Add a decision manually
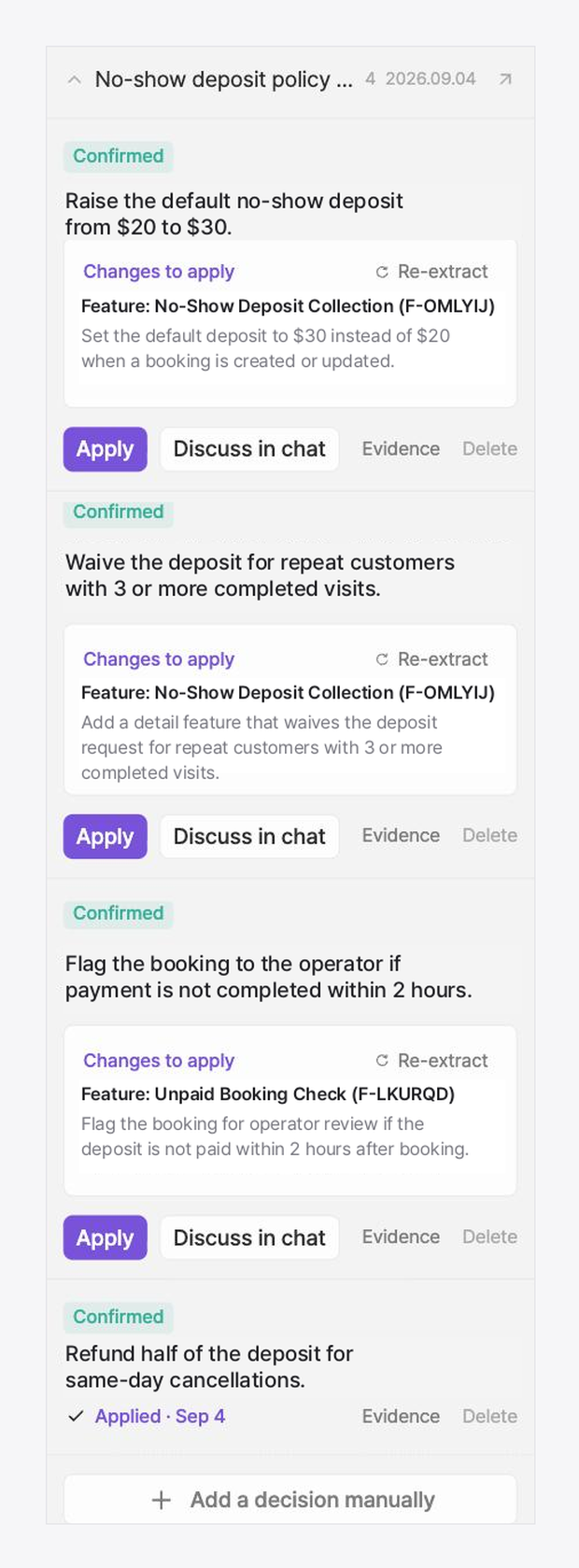 coord(290,1500)
